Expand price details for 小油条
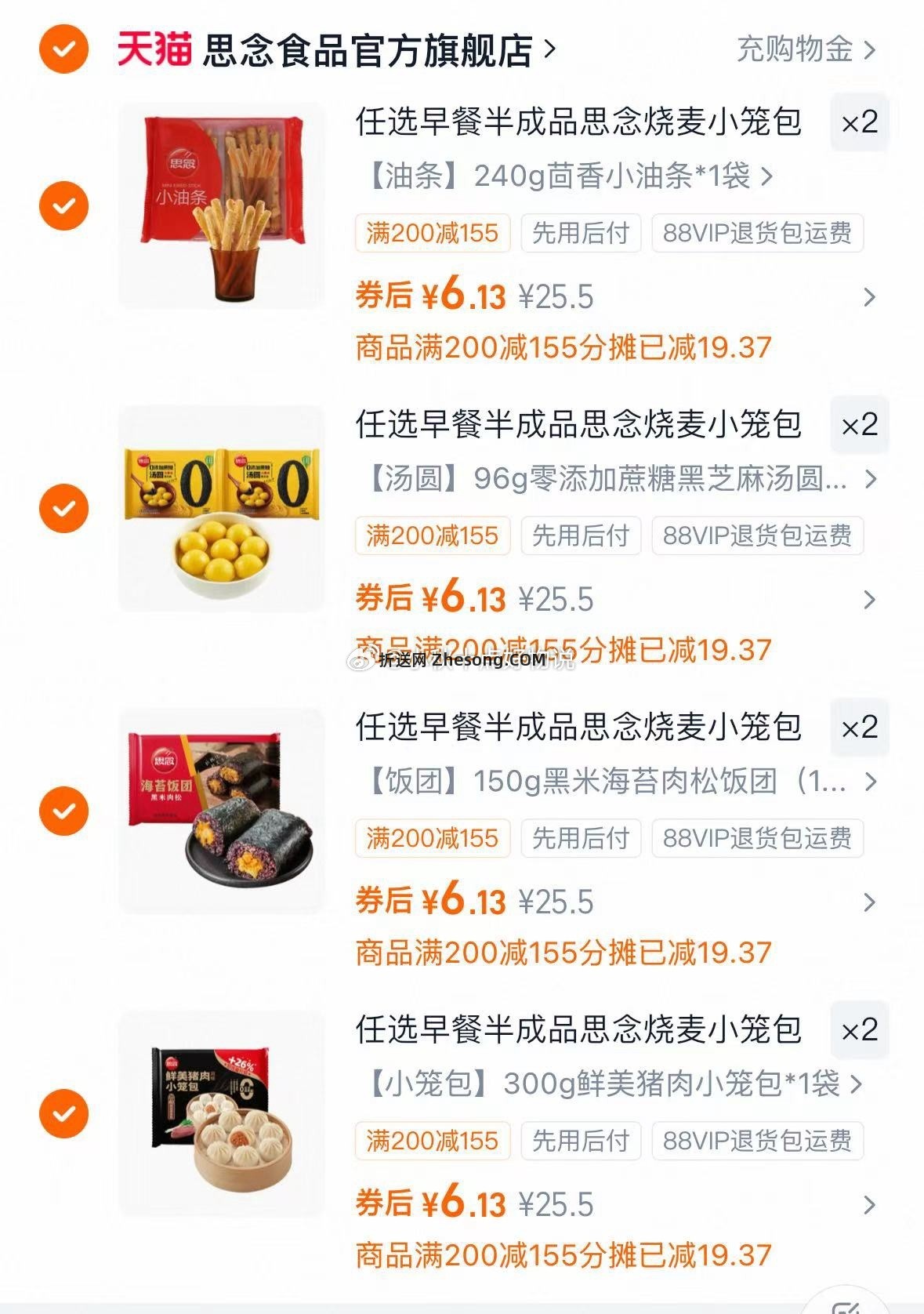 pos(868,297)
